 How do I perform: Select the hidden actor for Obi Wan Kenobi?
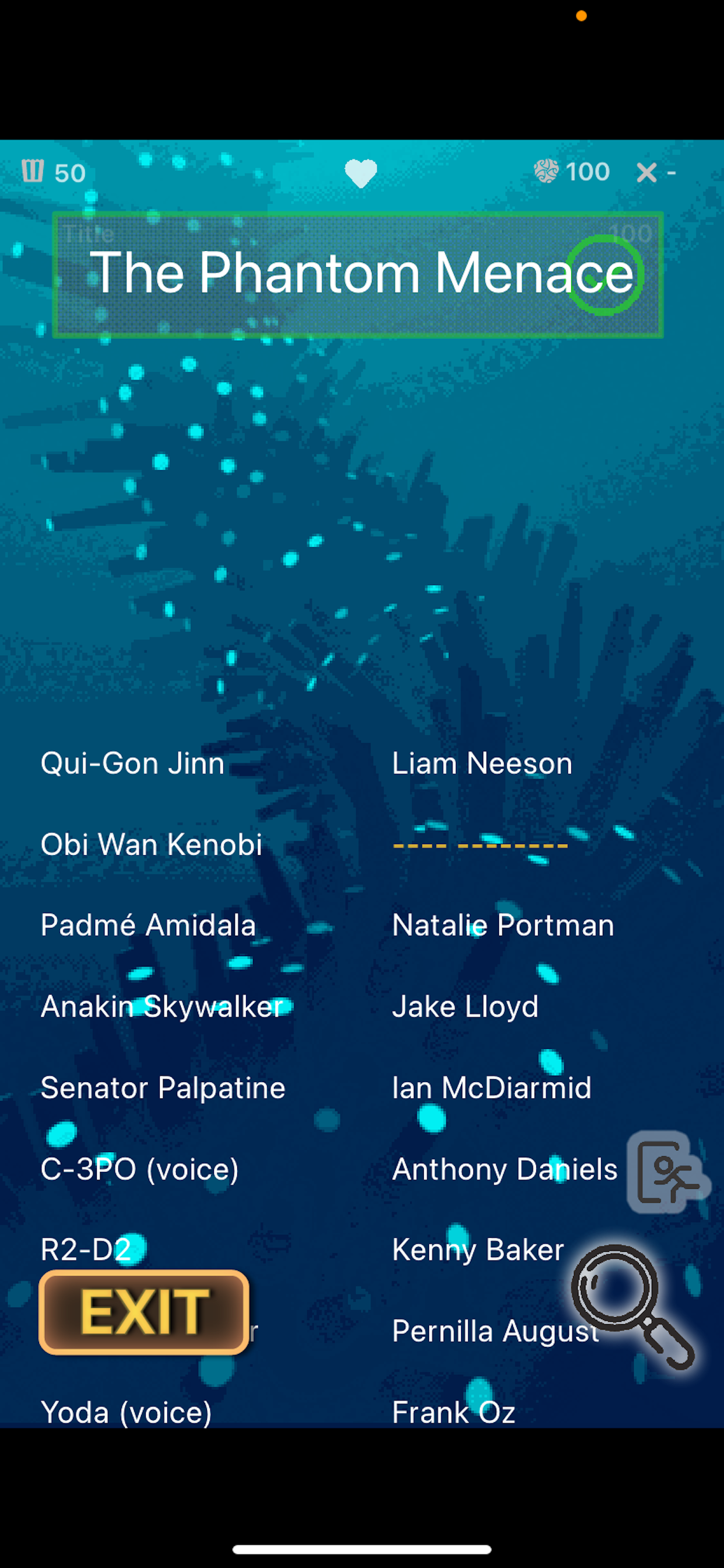[x=480, y=845]
